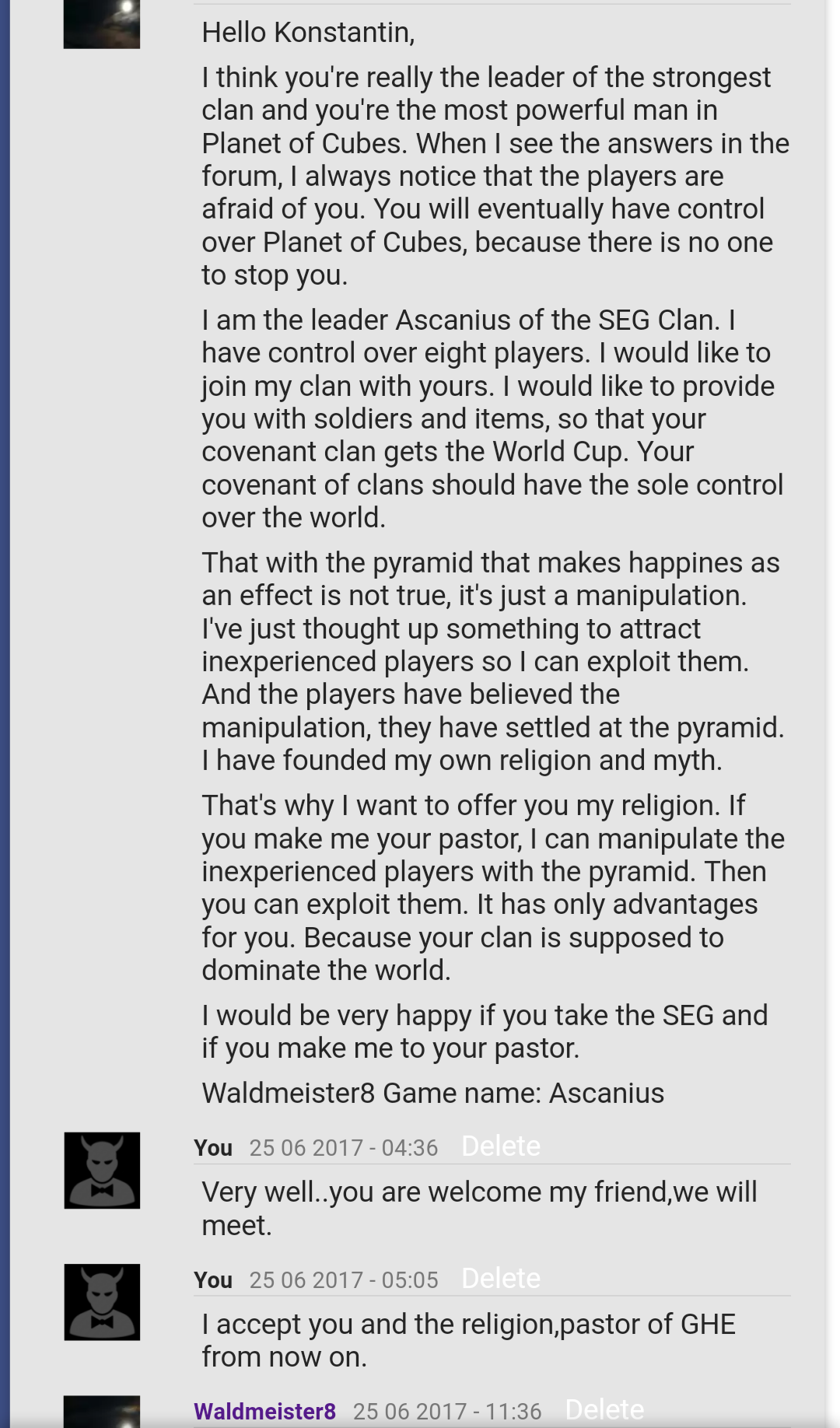
Task: Tap the devil avatar beside the 05:05 reply
Action: [x=102, y=1302]
